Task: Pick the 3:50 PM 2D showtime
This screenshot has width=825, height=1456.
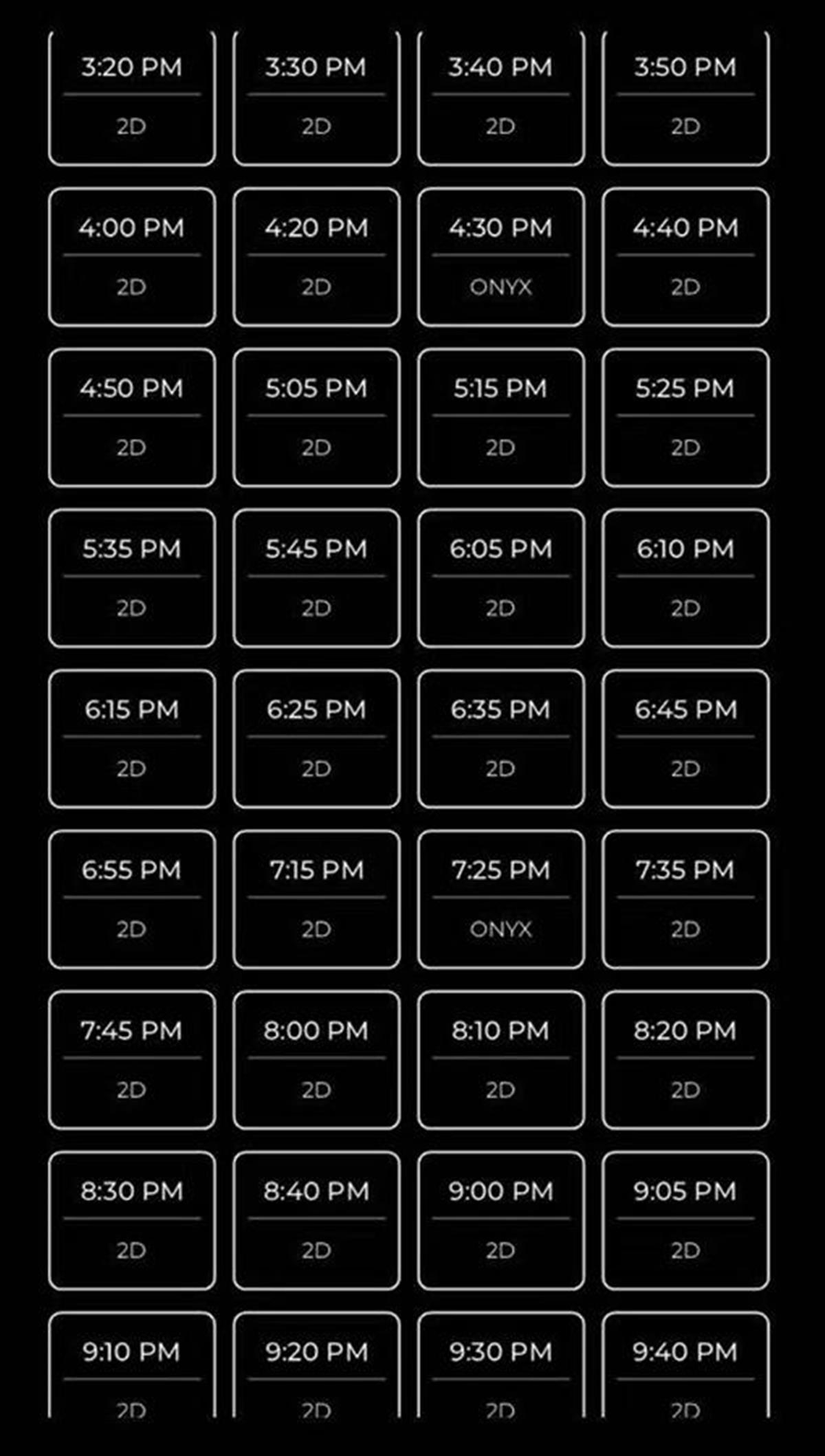Action: click(x=685, y=97)
